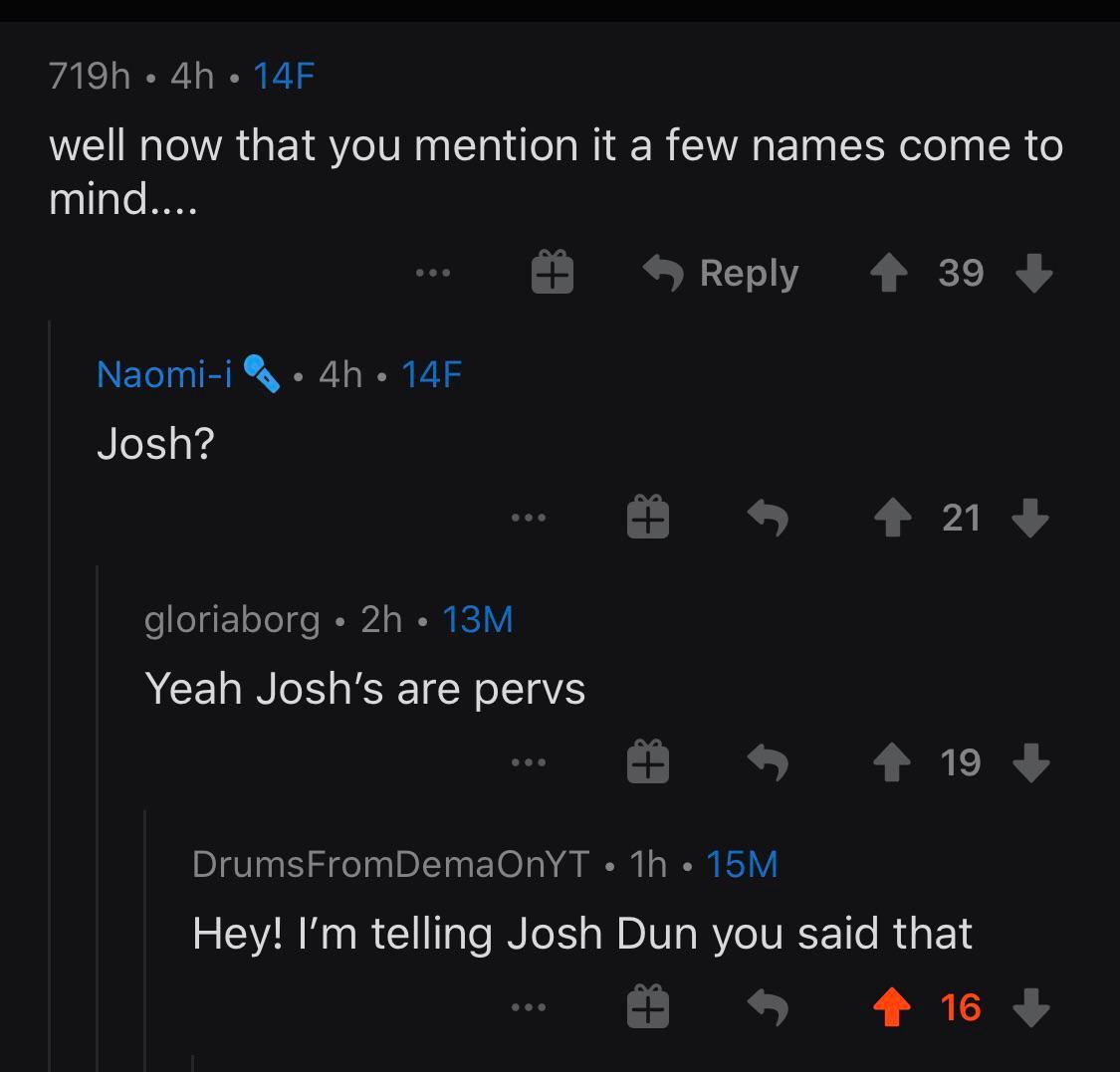Downvote DrumsFromDemaOnYT's comment

click(1030, 1008)
